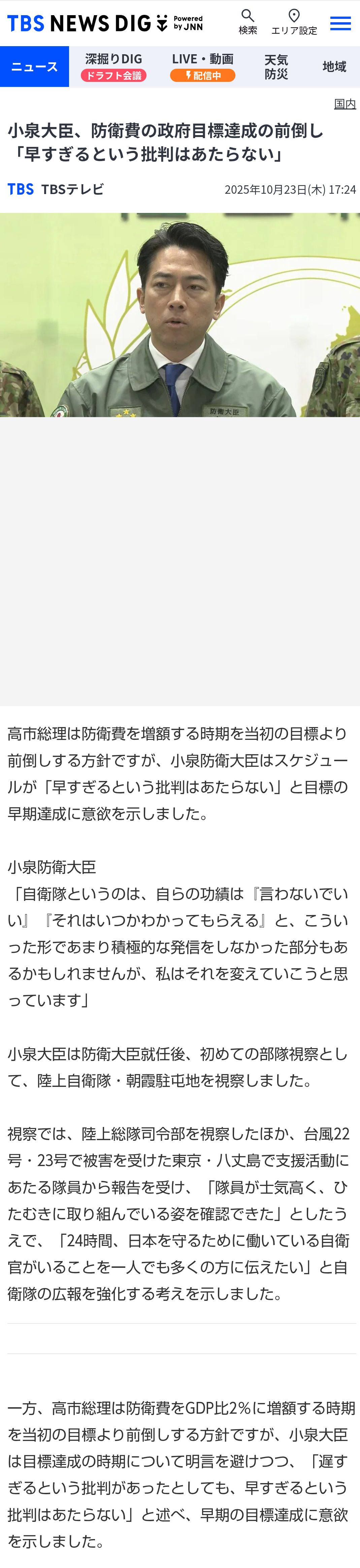This screenshot has width=360, height=1568.
Task: Select the ニュース tab
Action: pyautogui.click(x=35, y=67)
